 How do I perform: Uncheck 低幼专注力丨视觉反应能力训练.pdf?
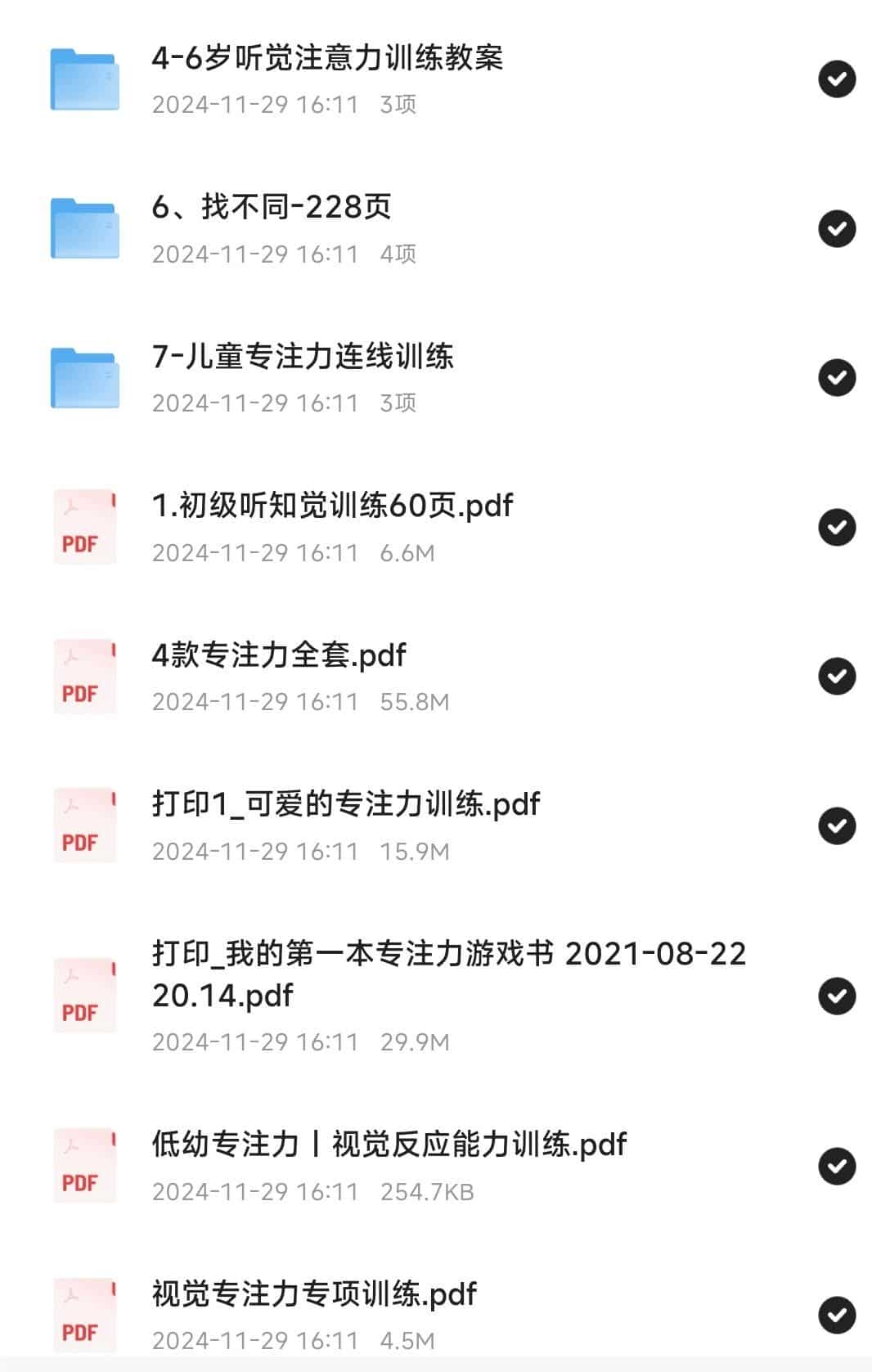point(837,1167)
